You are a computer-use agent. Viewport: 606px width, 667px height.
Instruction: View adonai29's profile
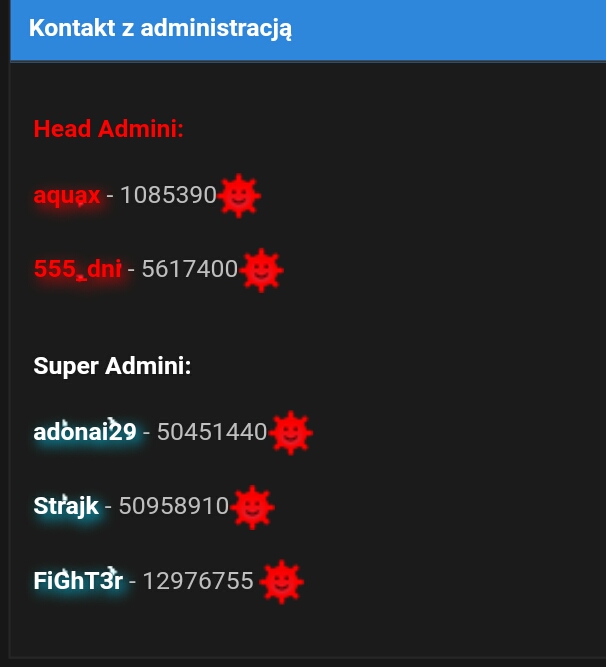pyautogui.click(x=84, y=432)
